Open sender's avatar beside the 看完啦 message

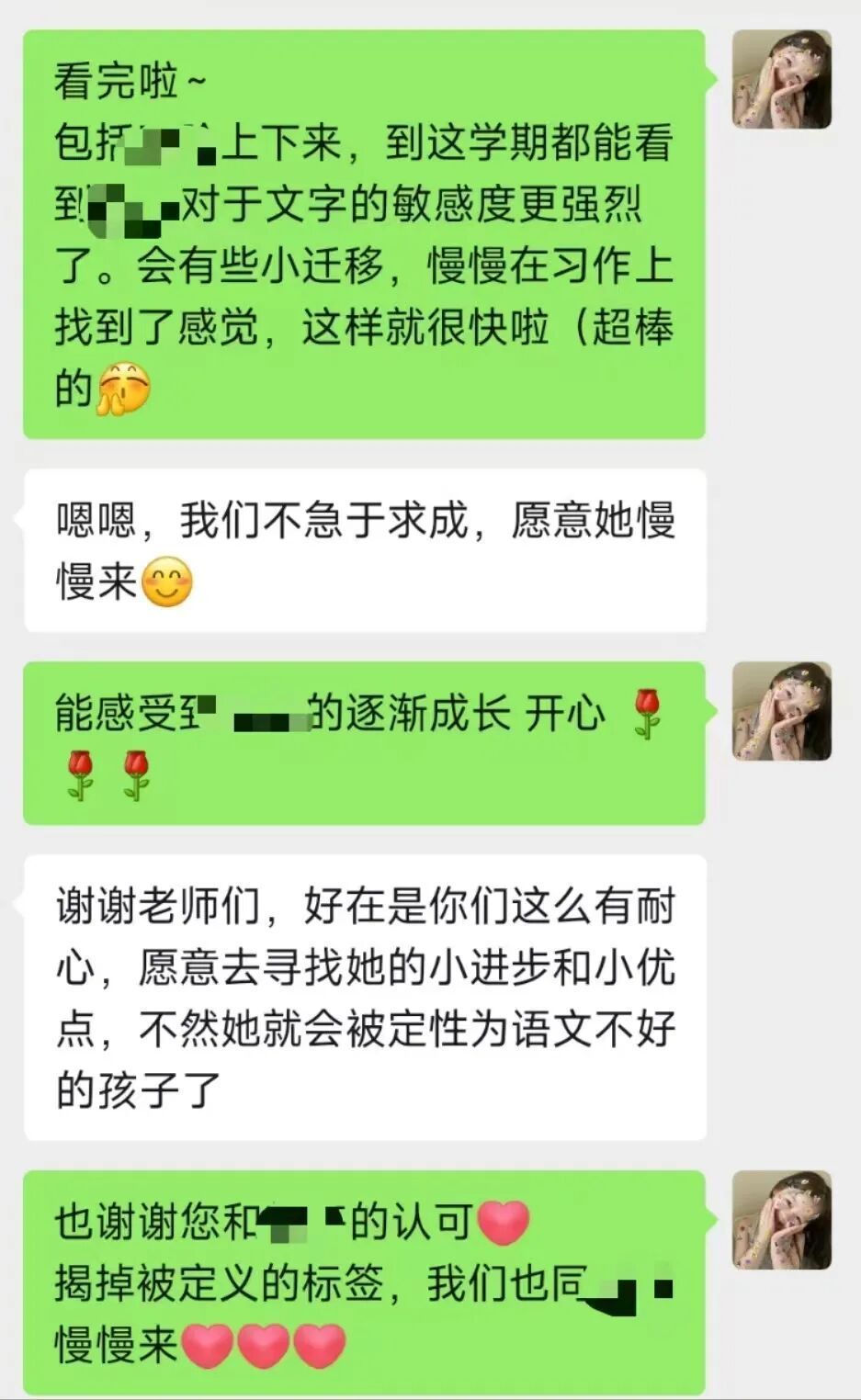[781, 79]
